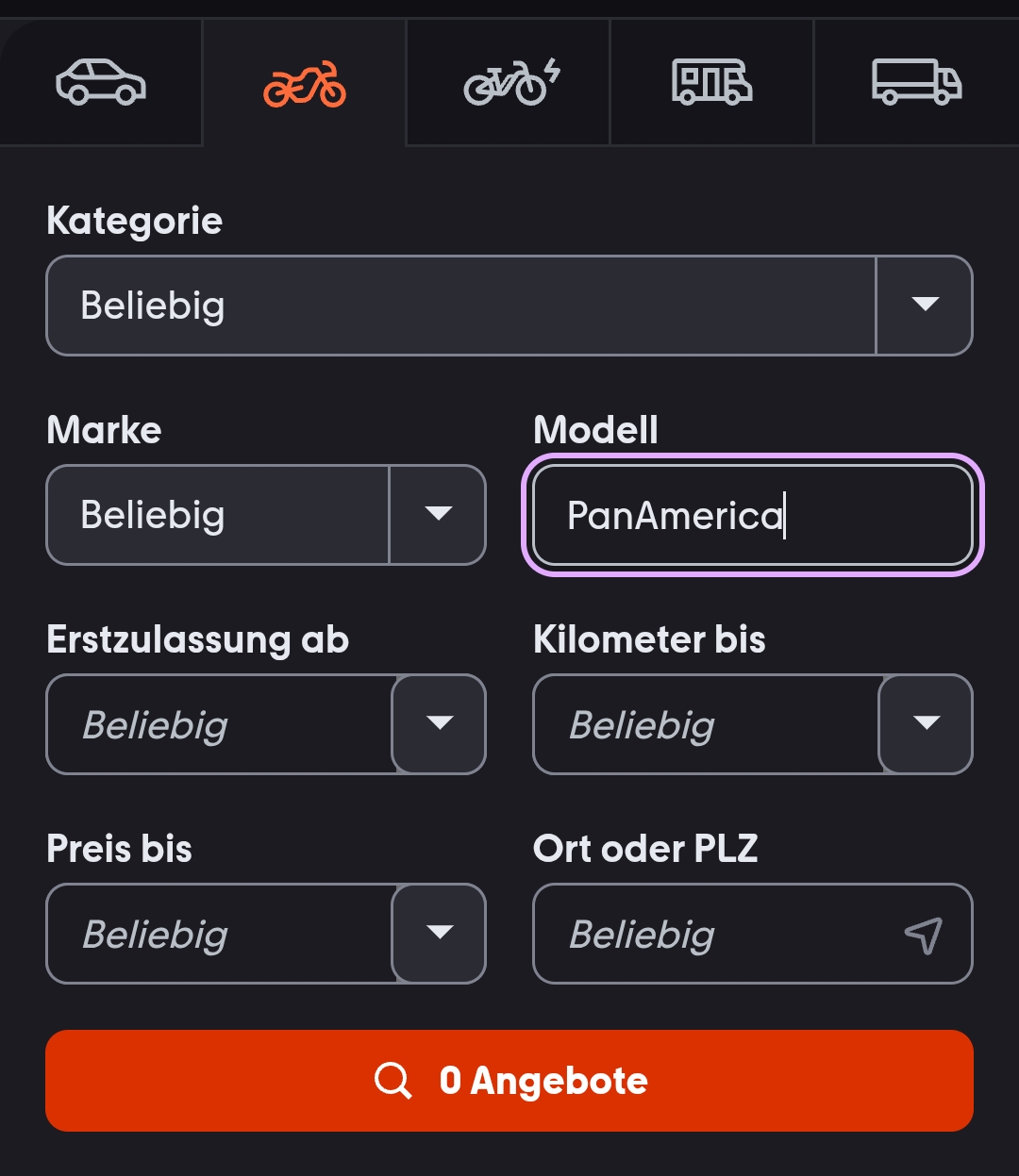
Task: Open the motorhome vehicle tab
Action: click(712, 82)
